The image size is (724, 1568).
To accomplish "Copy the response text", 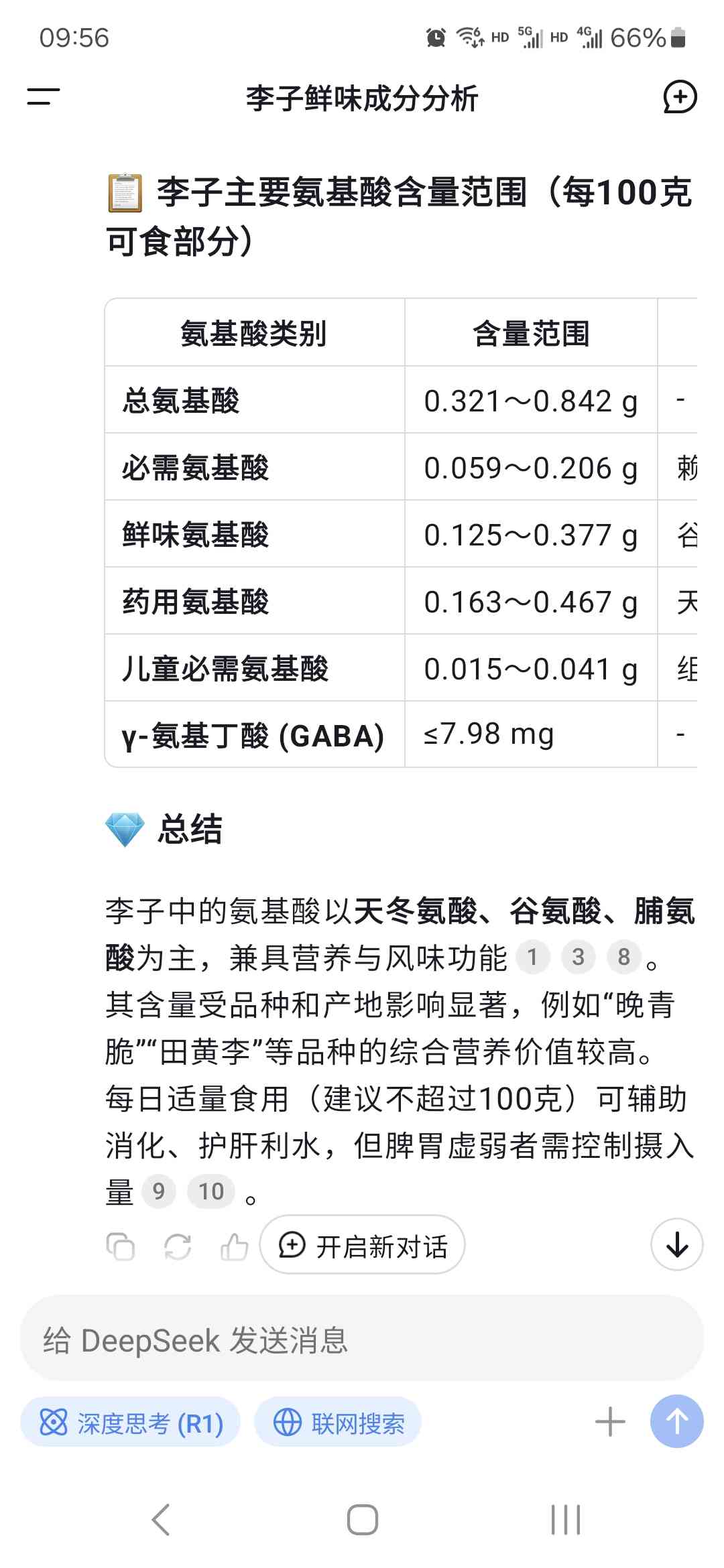I will (x=121, y=1246).
